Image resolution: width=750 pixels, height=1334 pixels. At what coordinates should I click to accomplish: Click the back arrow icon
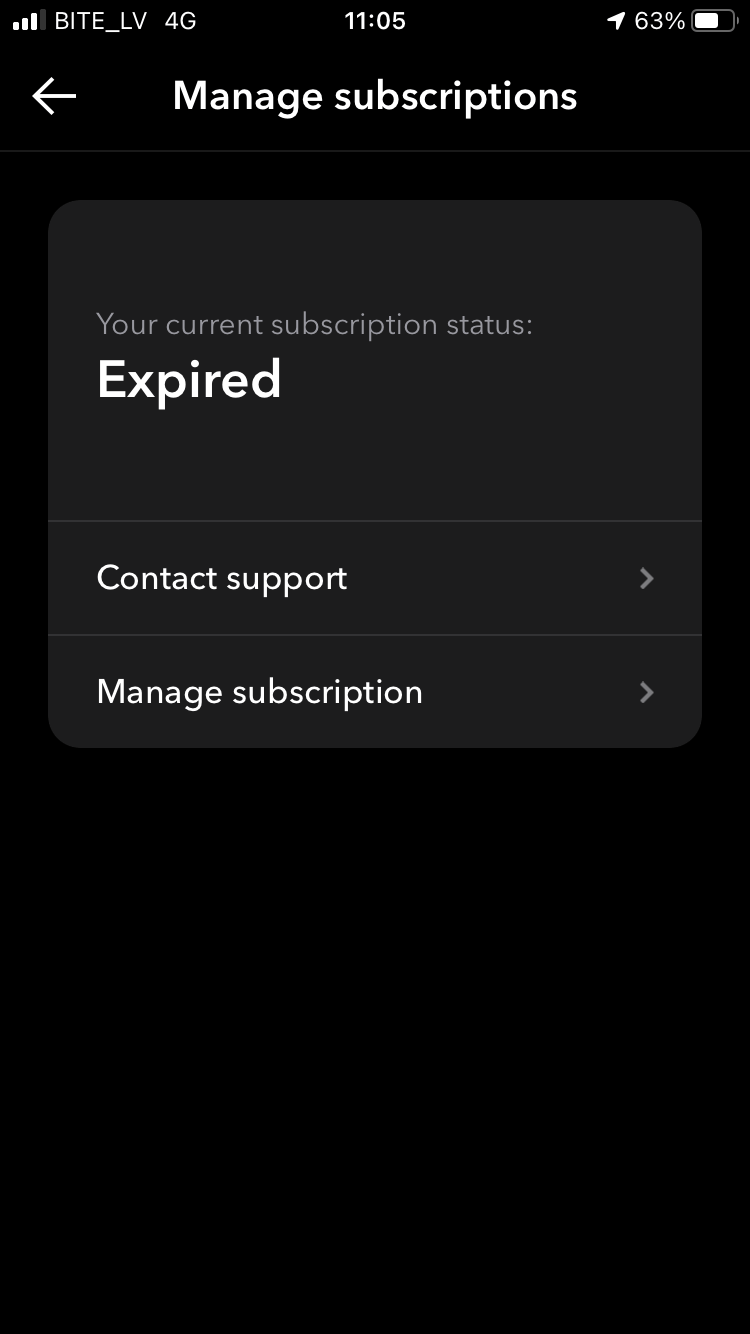pyautogui.click(x=53, y=96)
